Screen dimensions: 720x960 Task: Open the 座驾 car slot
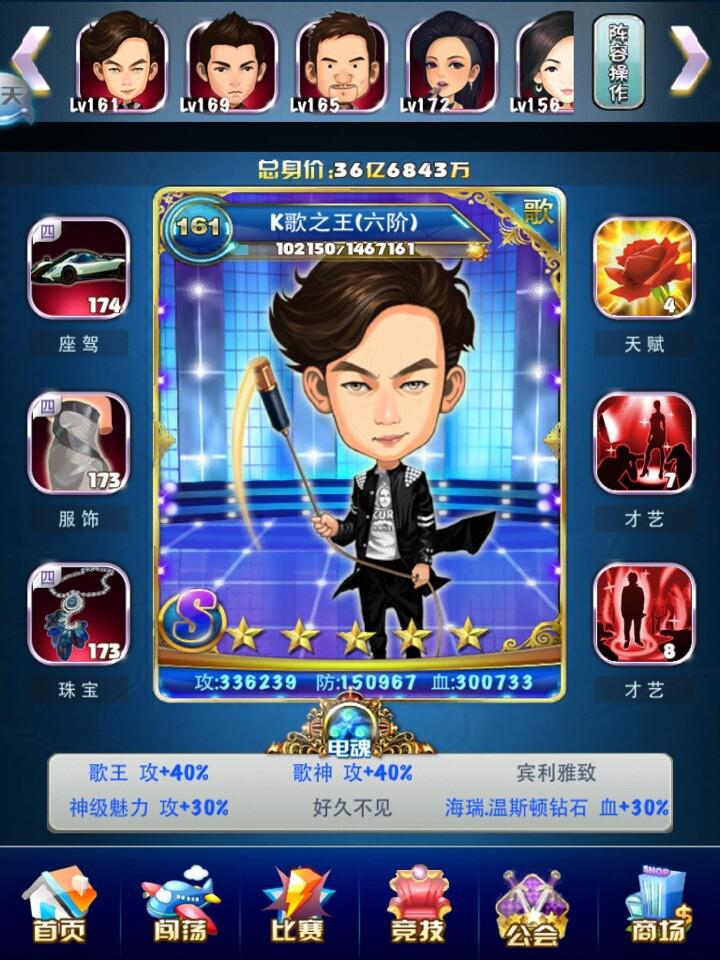click(79, 268)
